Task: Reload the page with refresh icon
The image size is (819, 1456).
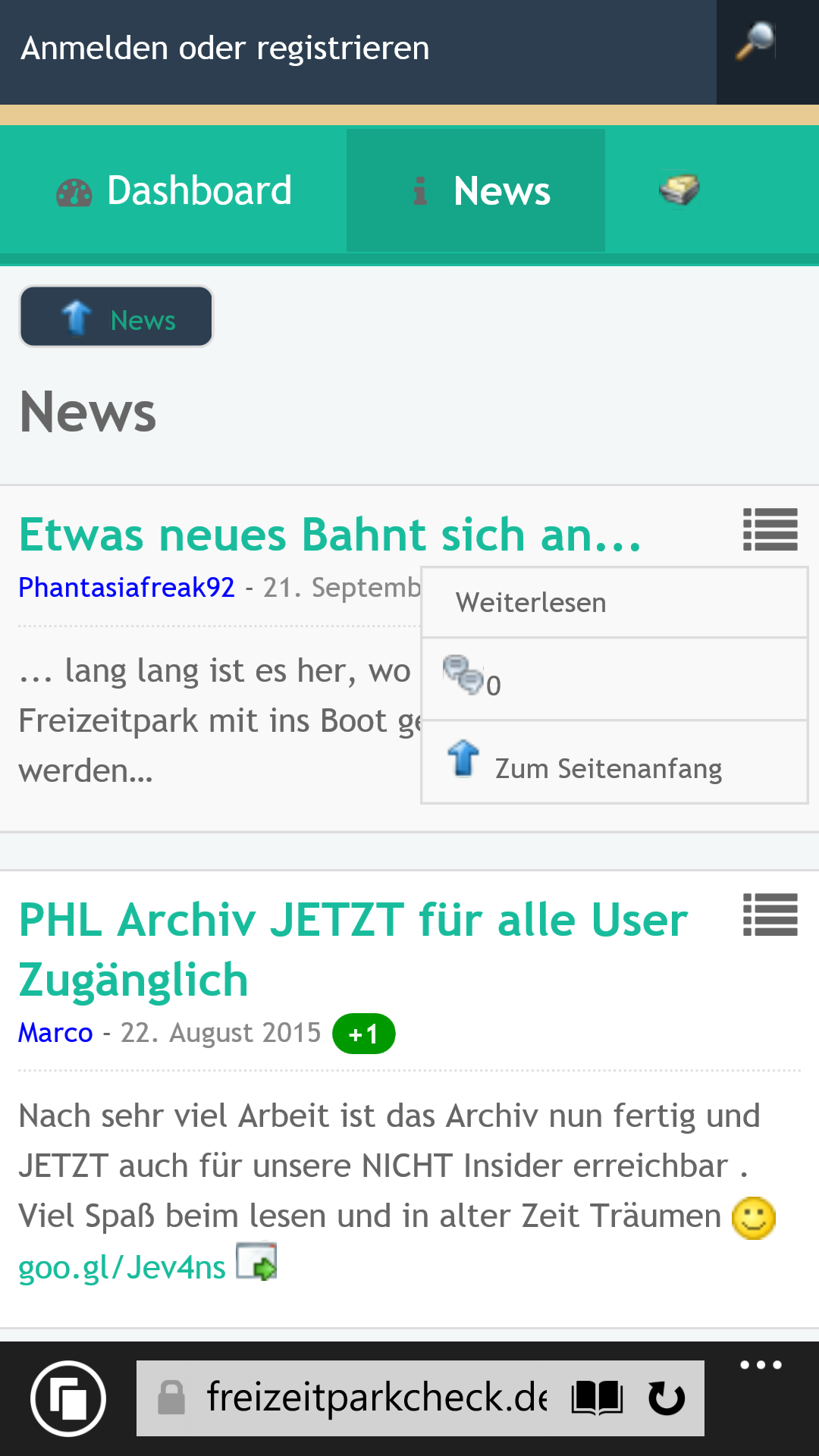Action: [667, 1398]
